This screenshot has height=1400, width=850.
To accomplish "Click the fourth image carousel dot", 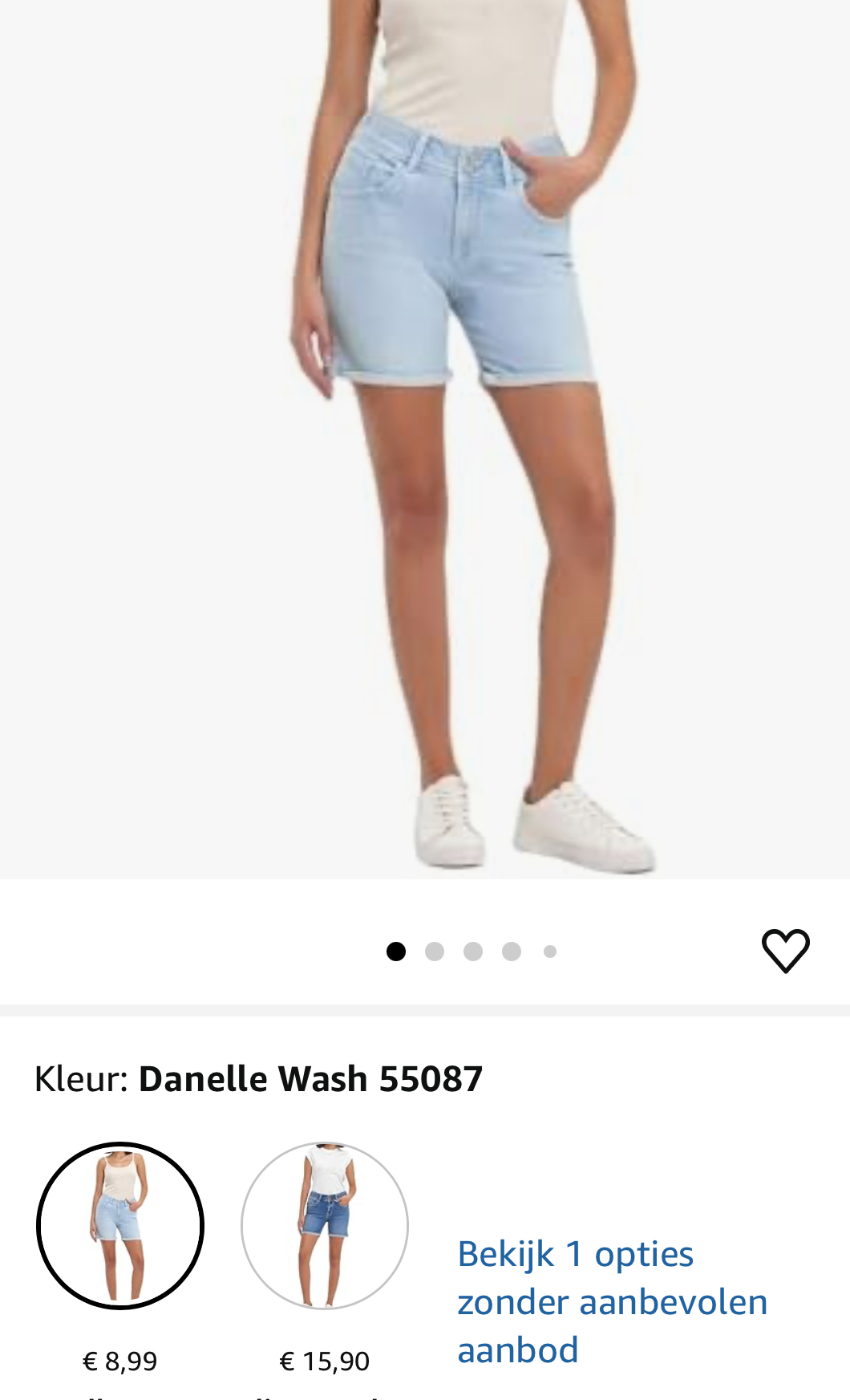I will [x=511, y=950].
